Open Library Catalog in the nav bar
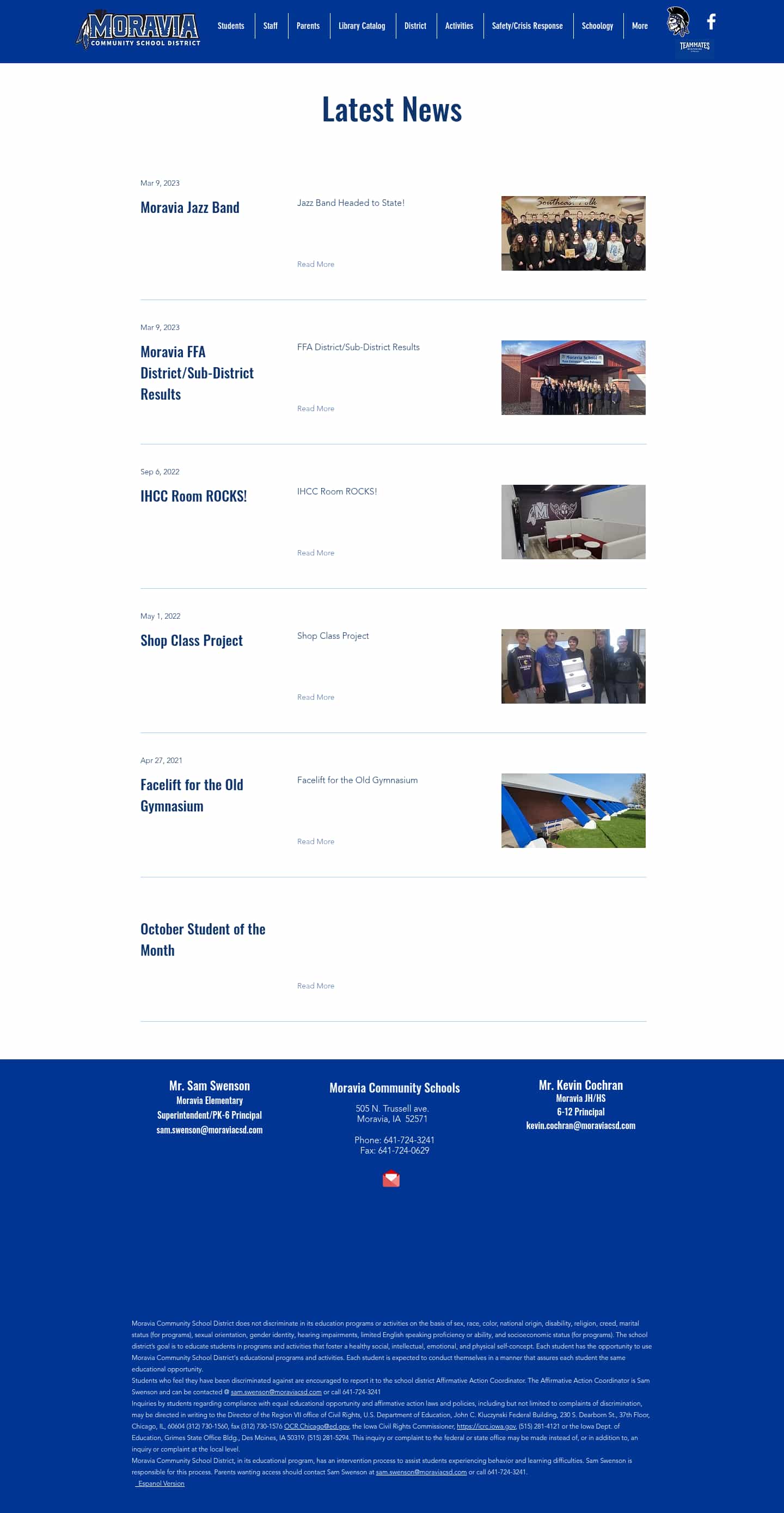 coord(361,26)
